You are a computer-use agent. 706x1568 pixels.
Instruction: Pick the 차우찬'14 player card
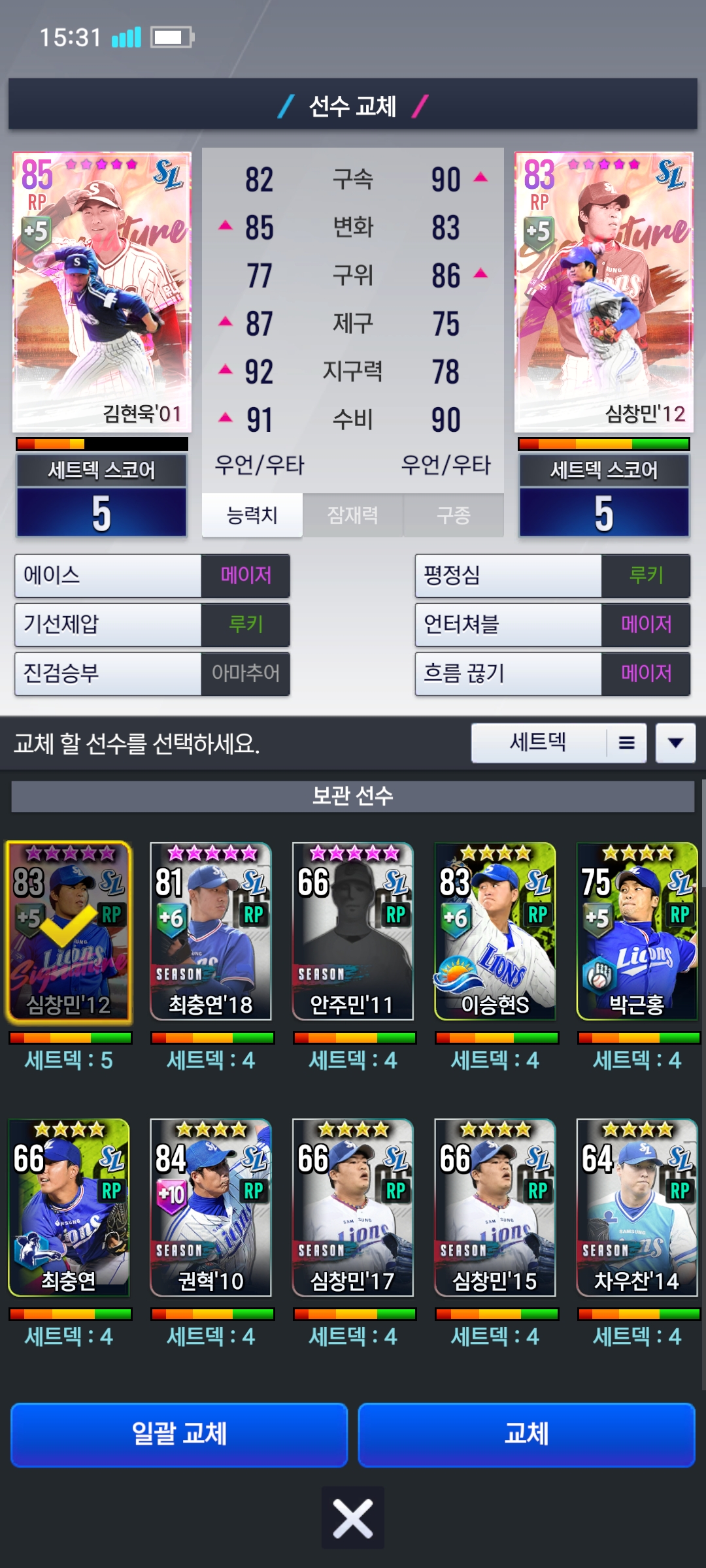(x=637, y=1207)
